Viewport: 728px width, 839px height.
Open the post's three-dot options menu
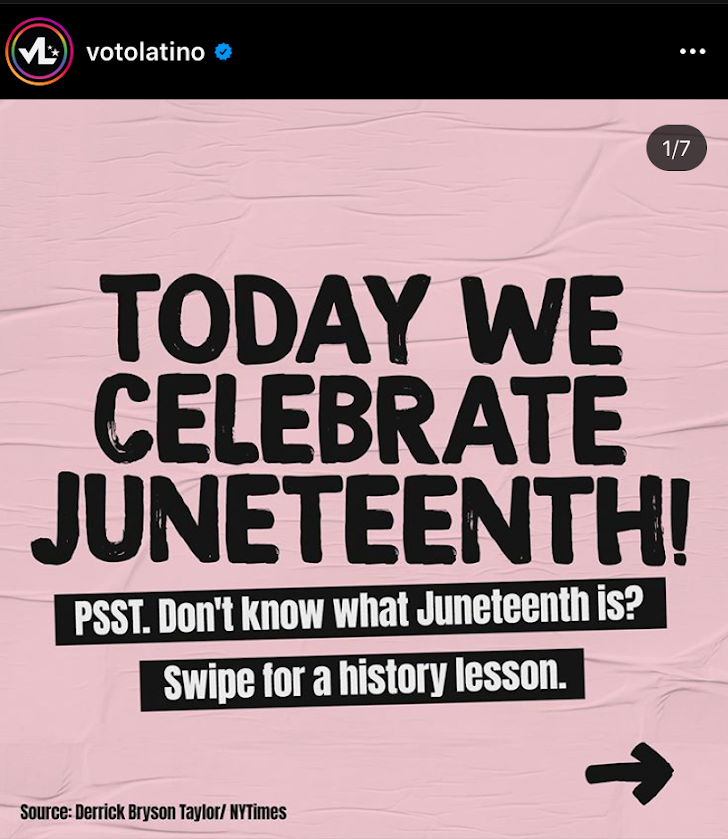click(x=692, y=52)
